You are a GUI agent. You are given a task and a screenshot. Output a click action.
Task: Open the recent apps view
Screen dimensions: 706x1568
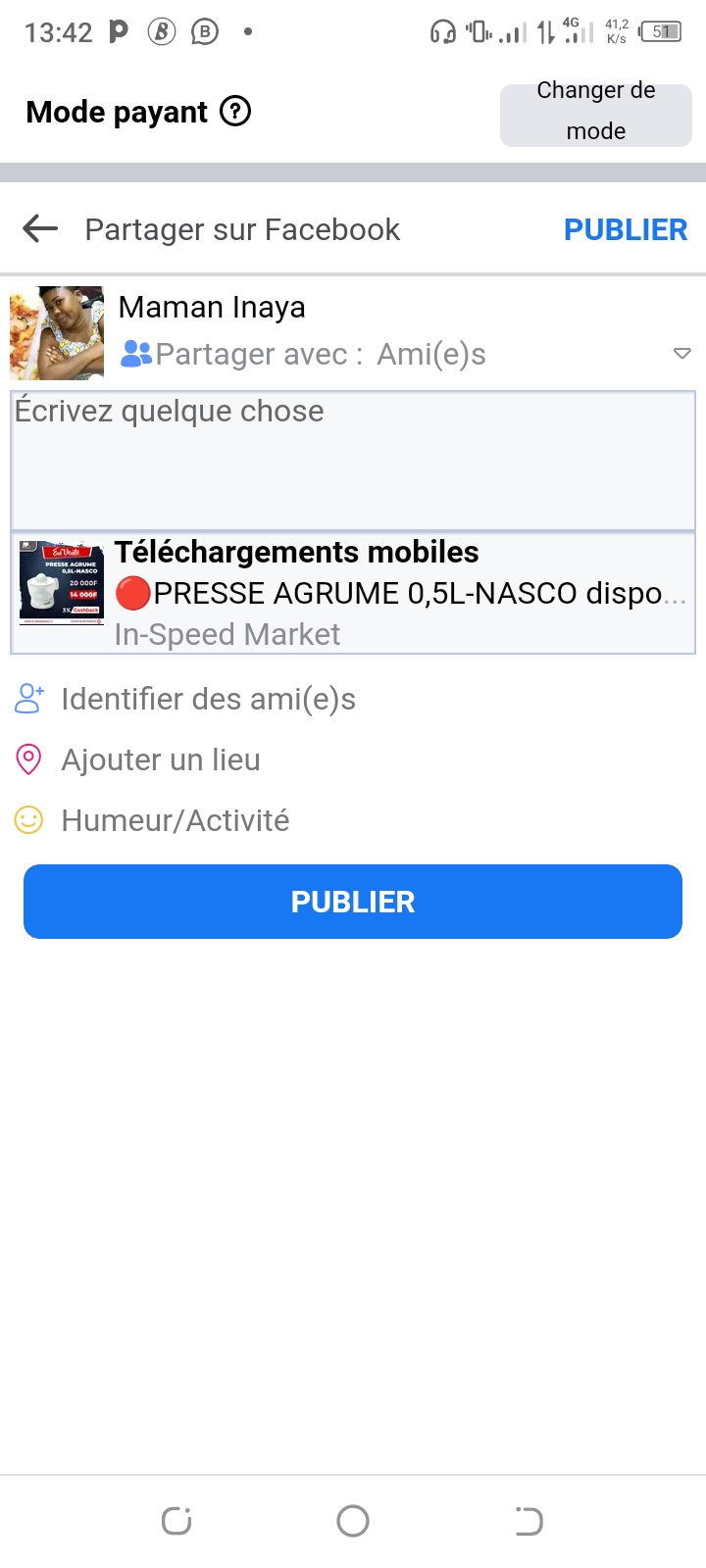tap(176, 1521)
